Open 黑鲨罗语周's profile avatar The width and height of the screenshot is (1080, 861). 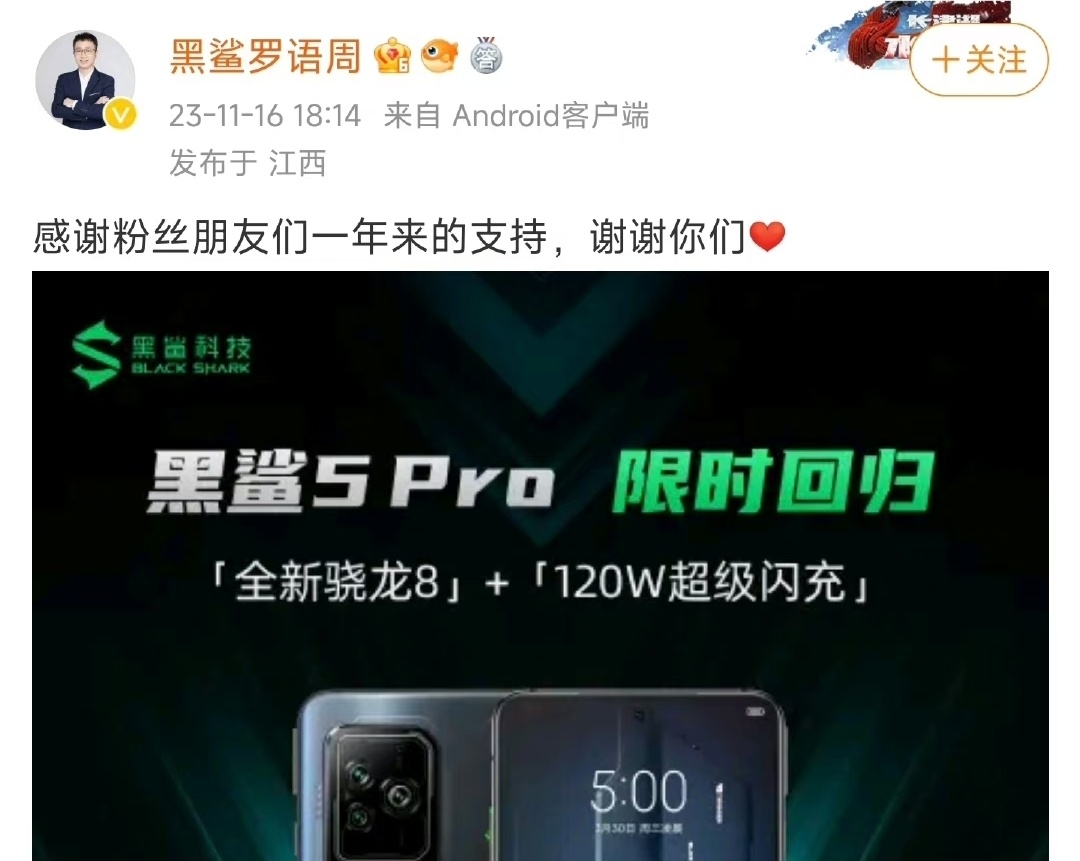85,79
